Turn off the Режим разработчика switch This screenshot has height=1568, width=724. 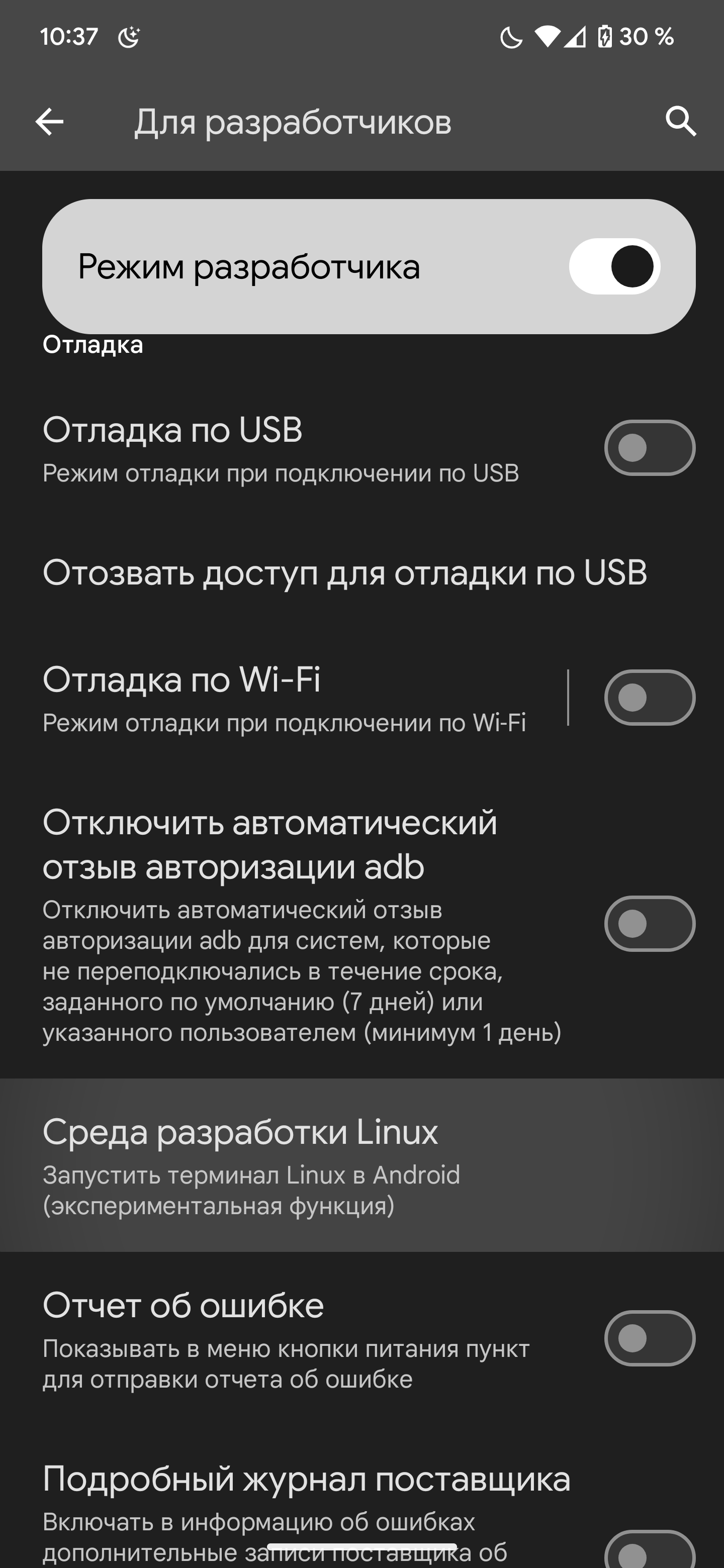click(614, 266)
